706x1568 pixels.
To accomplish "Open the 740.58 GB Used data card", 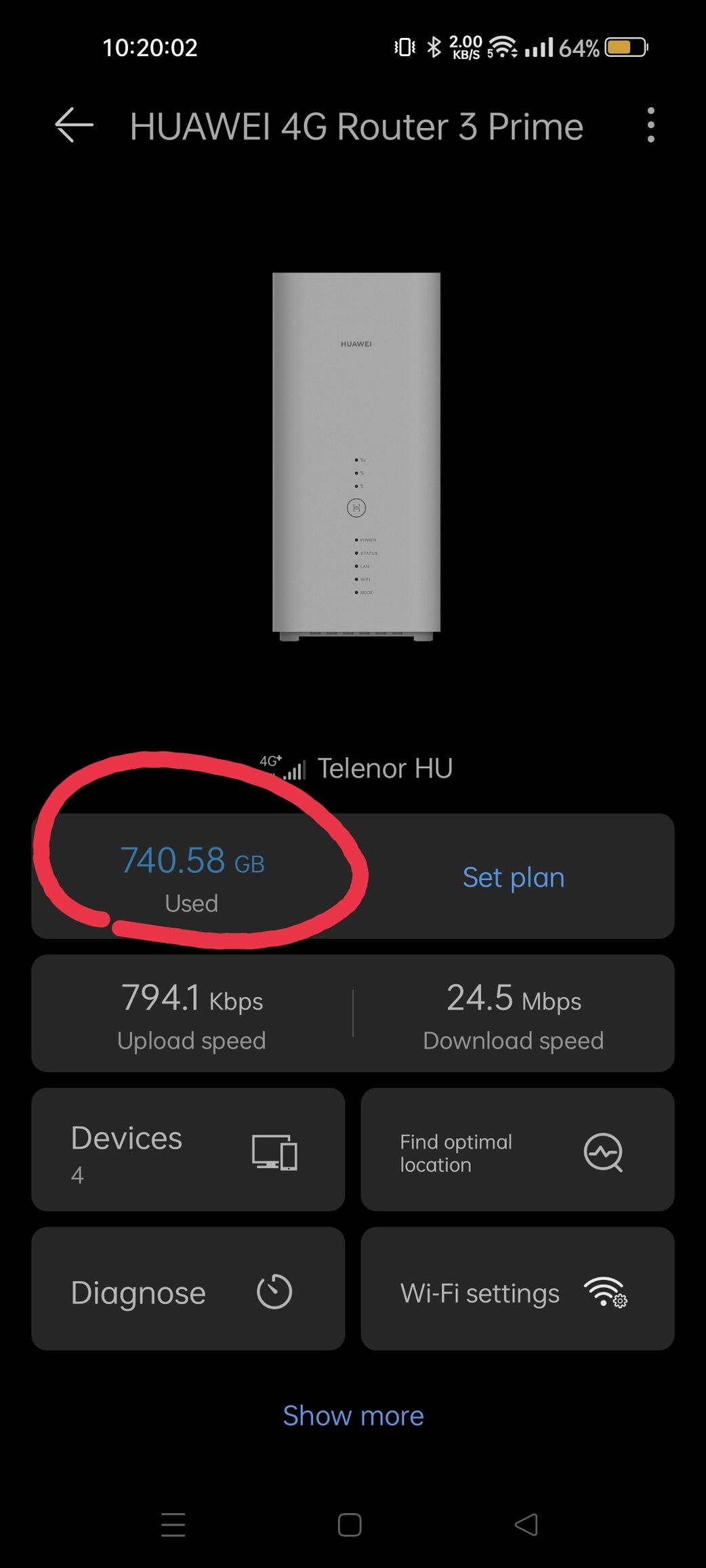I will [x=192, y=876].
